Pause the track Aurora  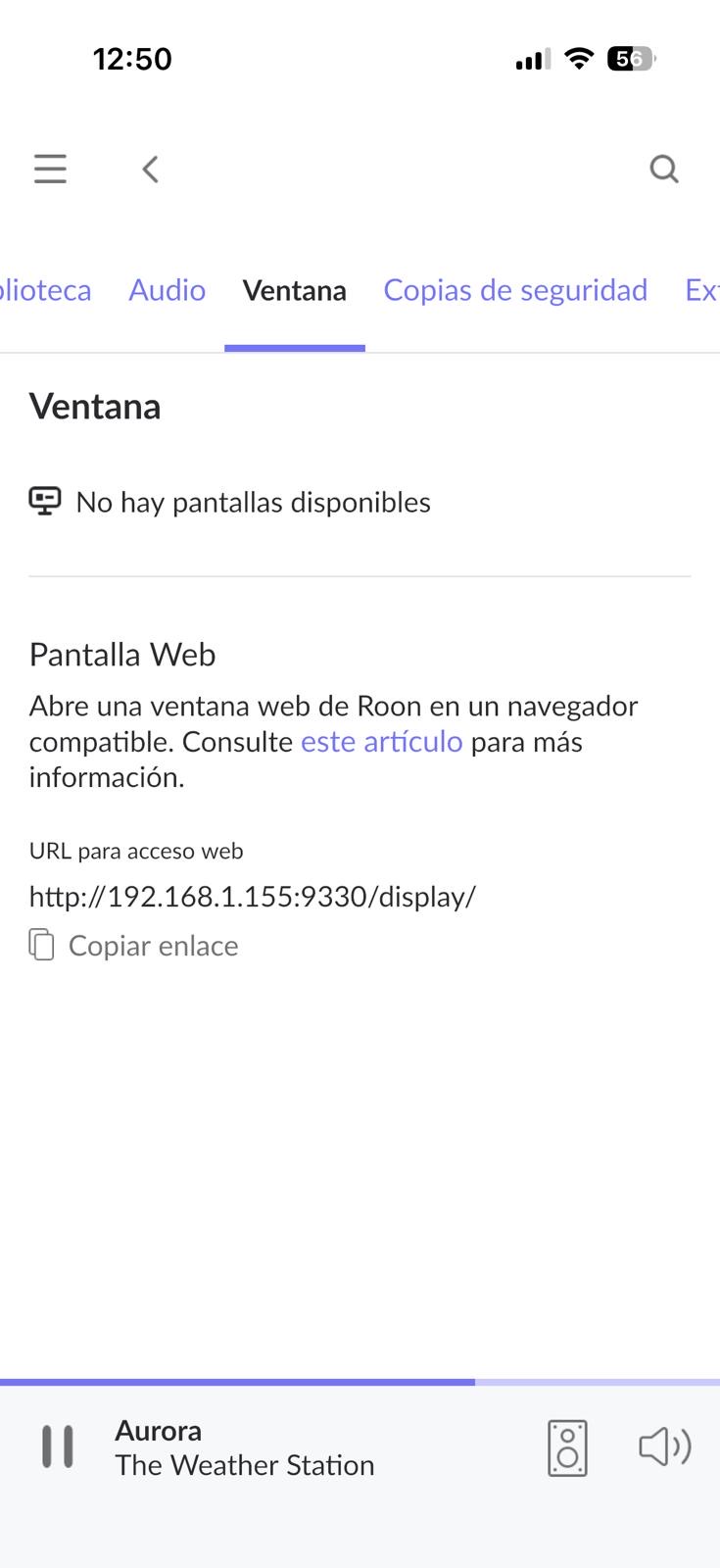click(x=58, y=1446)
